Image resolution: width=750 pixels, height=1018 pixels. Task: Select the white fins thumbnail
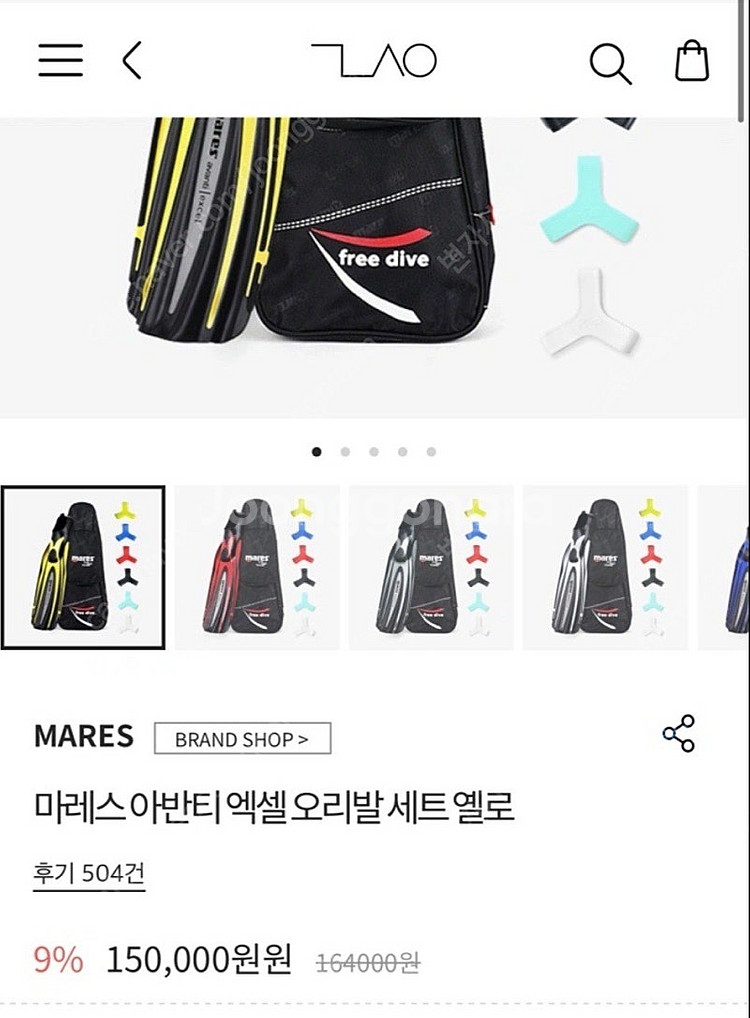(604, 567)
